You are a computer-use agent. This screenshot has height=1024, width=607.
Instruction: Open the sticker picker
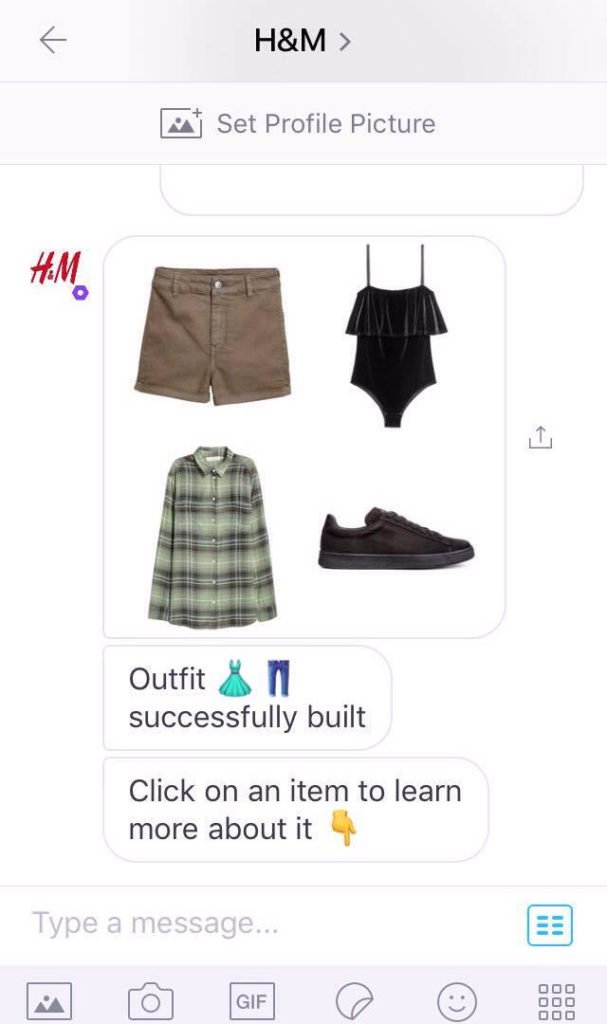pyautogui.click(x=354, y=1000)
